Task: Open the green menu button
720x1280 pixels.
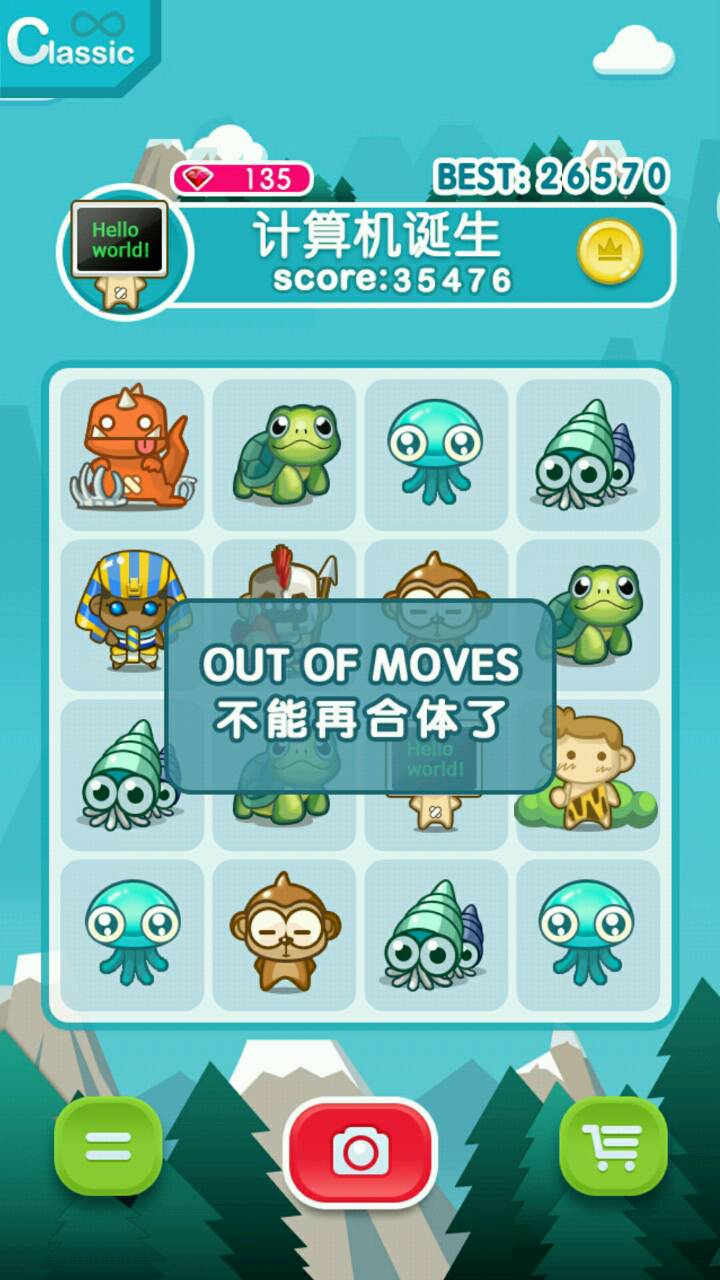Action: click(x=108, y=1146)
